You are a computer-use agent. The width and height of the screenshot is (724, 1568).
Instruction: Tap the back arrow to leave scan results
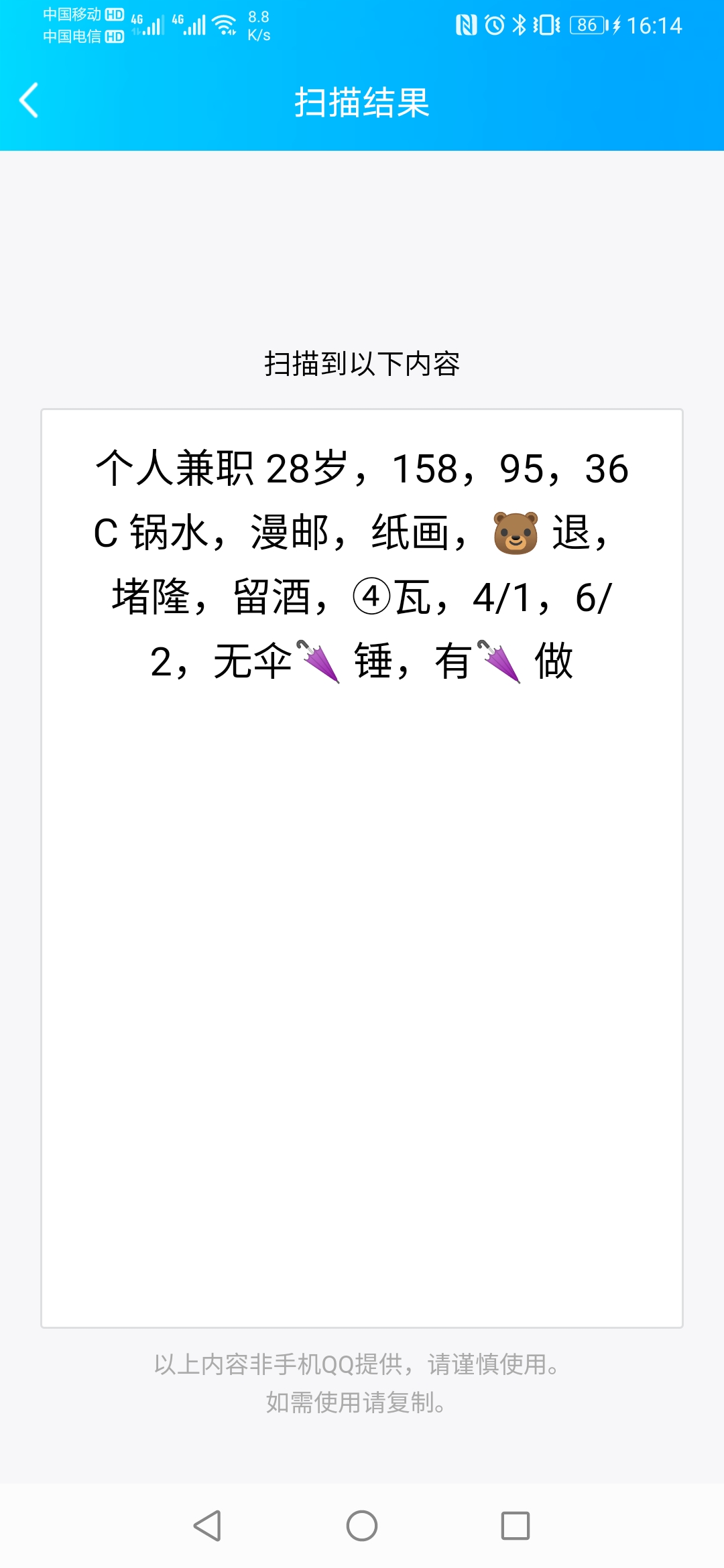[x=28, y=101]
